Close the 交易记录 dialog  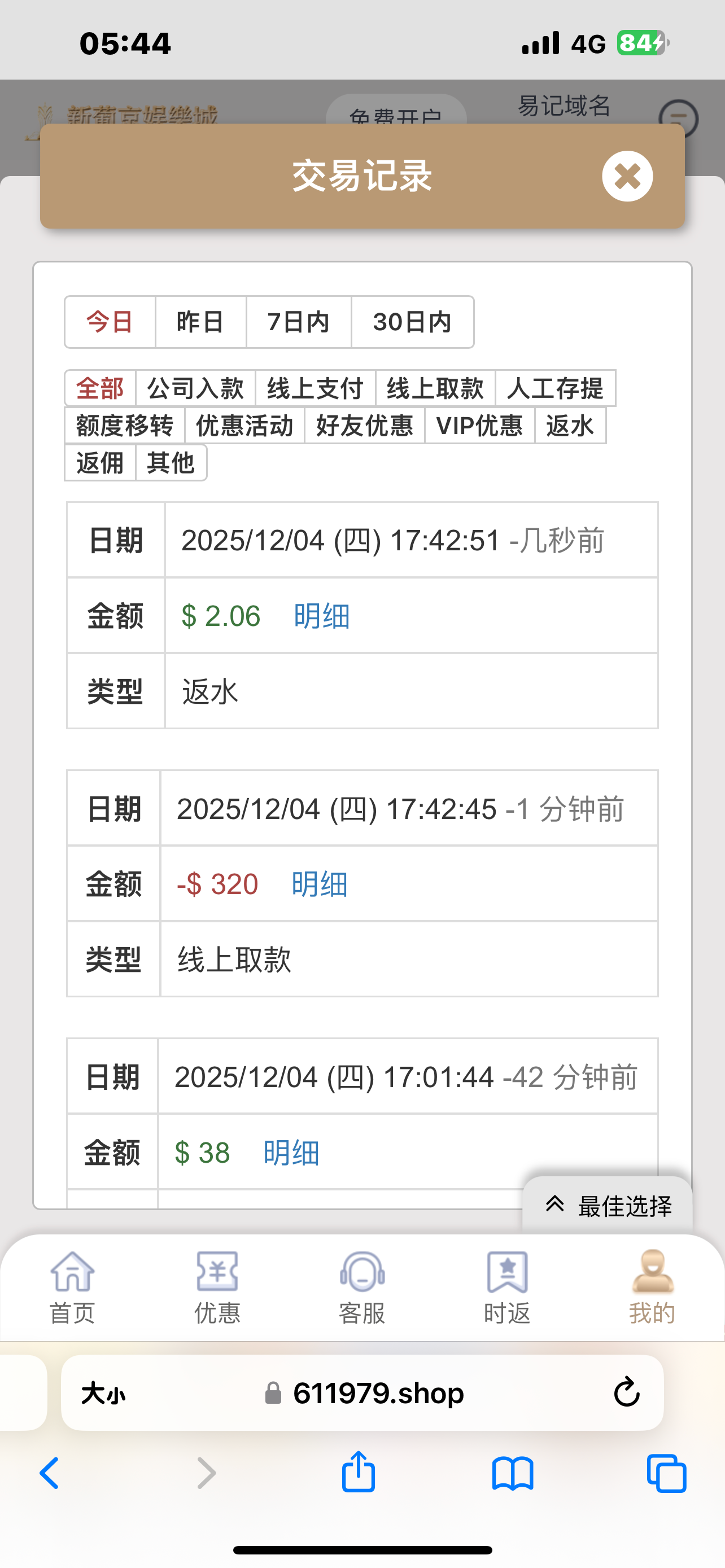627,177
